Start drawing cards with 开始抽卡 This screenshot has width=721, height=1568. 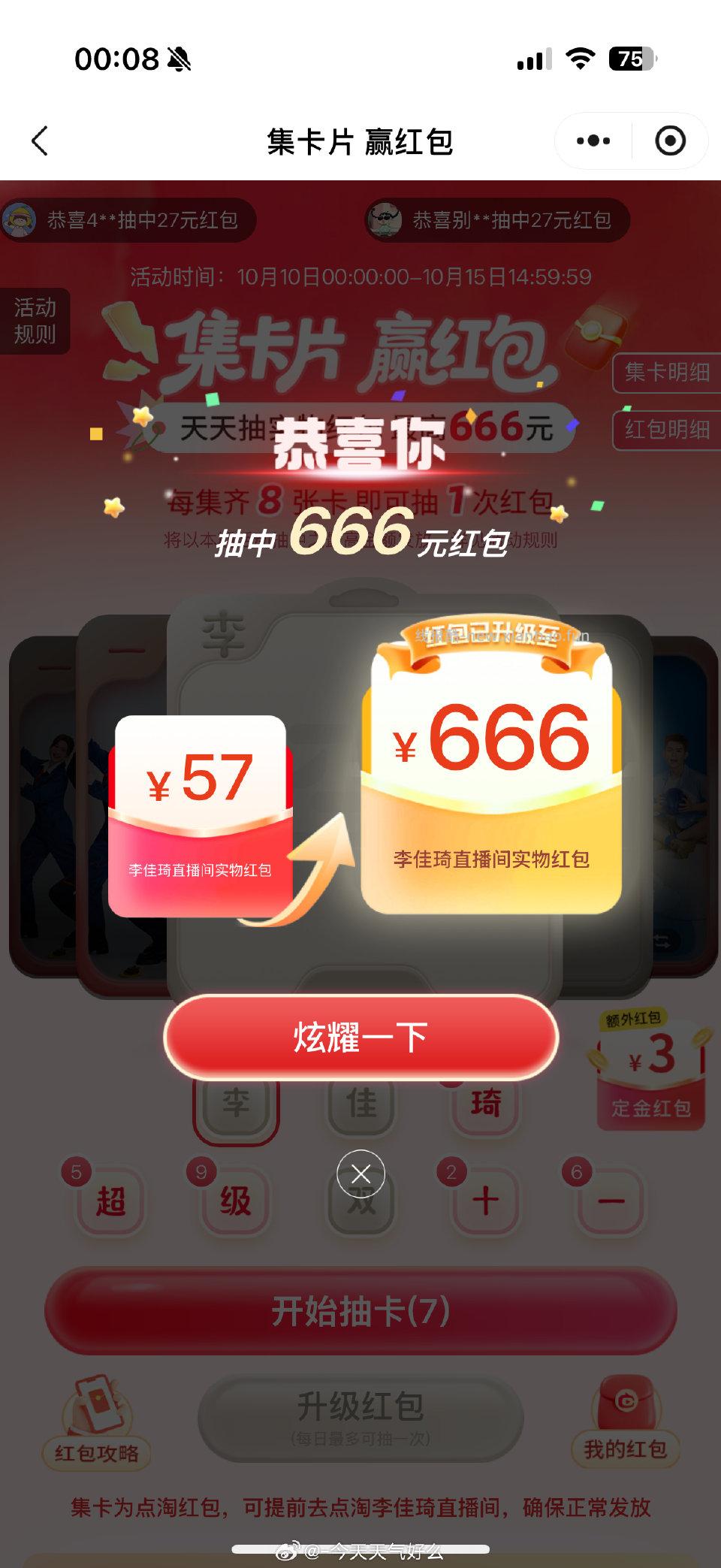[360, 1311]
